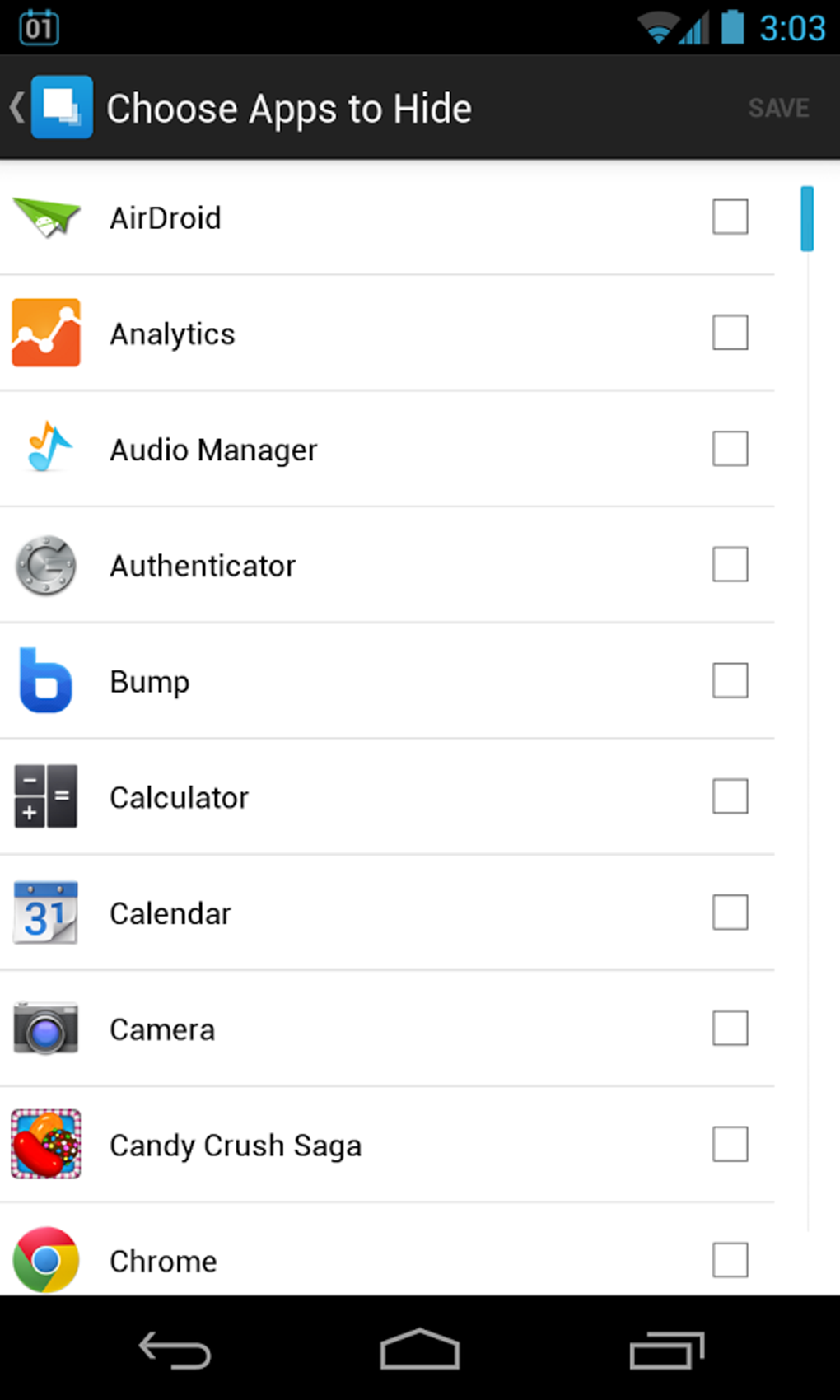Choose Candy Crush Saga to hide

[730, 1145]
